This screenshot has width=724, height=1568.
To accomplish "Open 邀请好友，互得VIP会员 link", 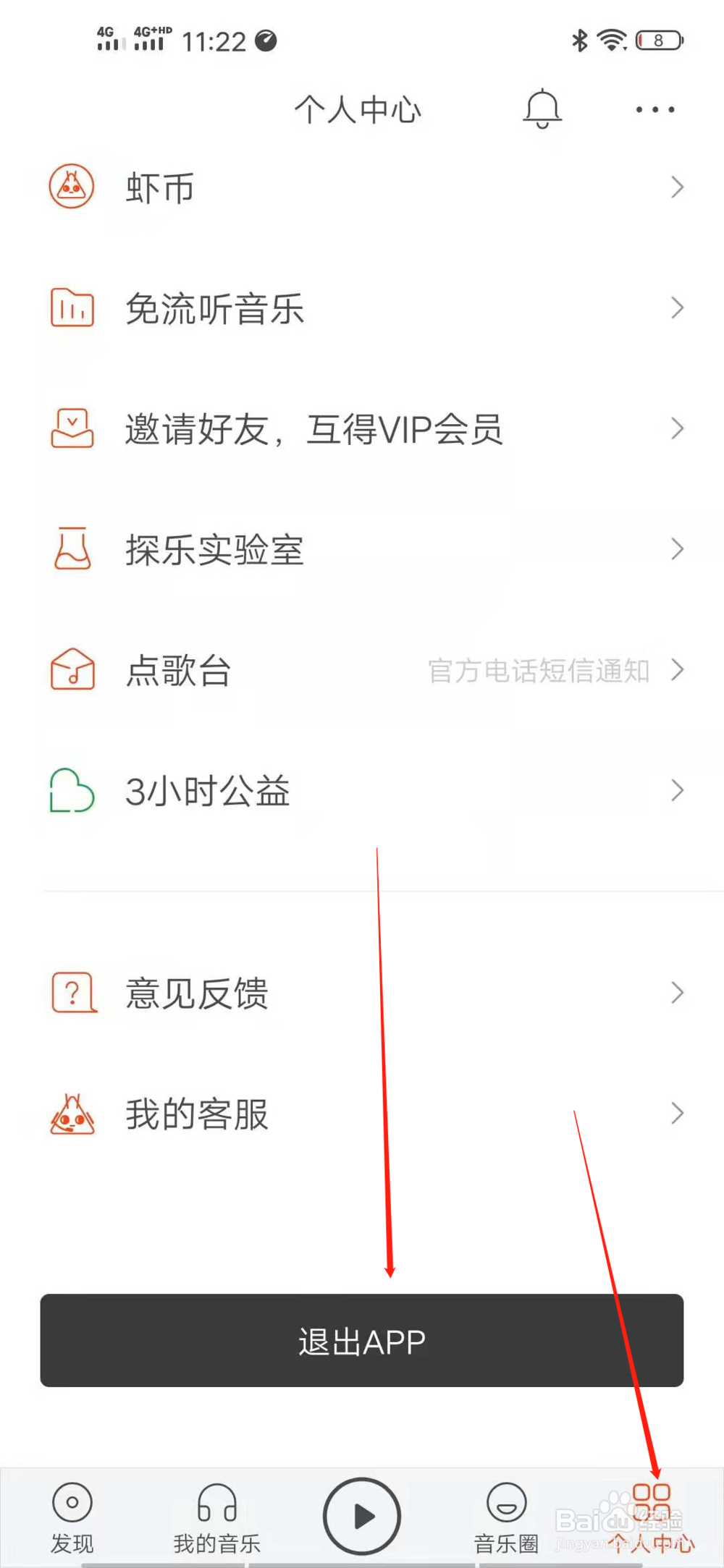I will tap(314, 428).
